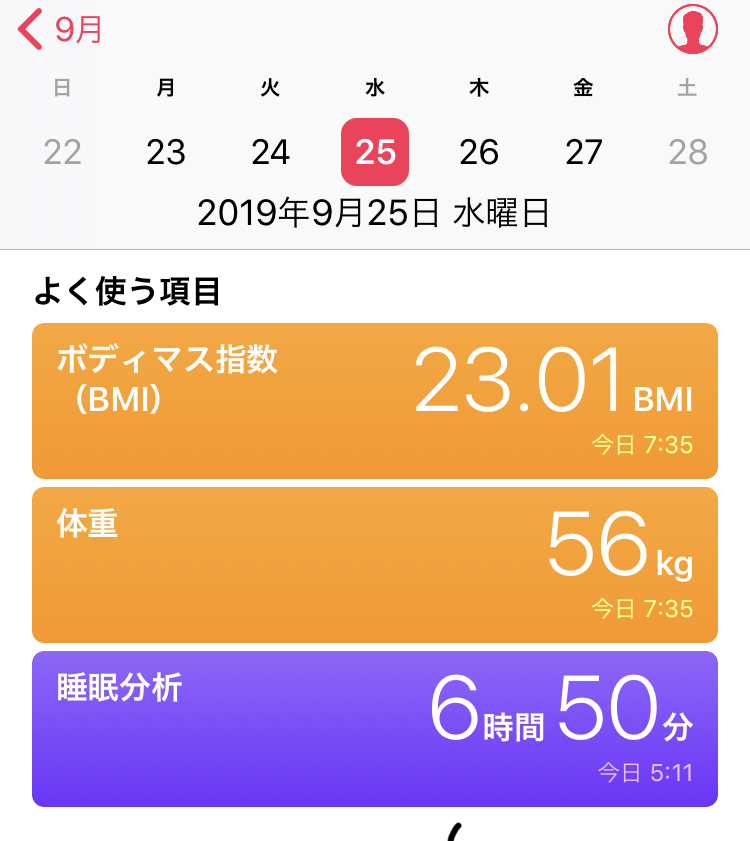Open the profile icon
Screen dimensions: 750x841
pyautogui.click(x=692, y=30)
